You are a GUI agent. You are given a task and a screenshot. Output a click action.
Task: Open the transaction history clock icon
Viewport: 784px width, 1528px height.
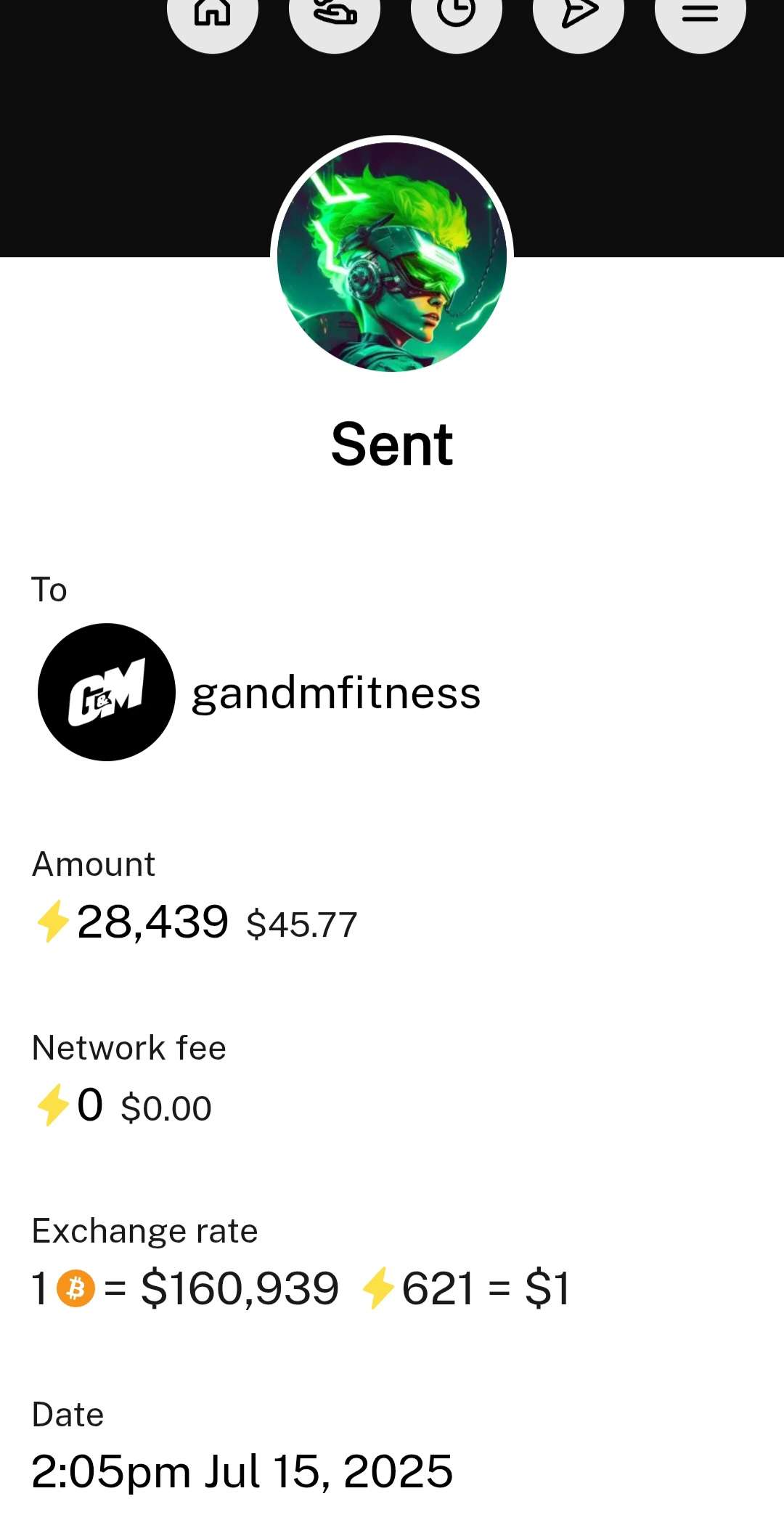457,13
